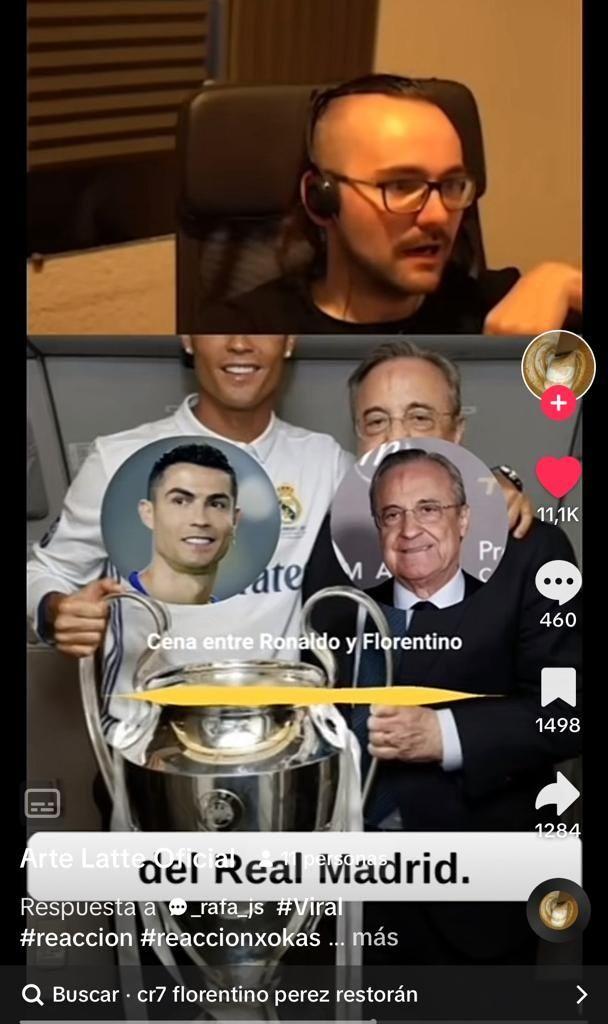
Task: Like this video with the heart
Action: click(x=558, y=477)
